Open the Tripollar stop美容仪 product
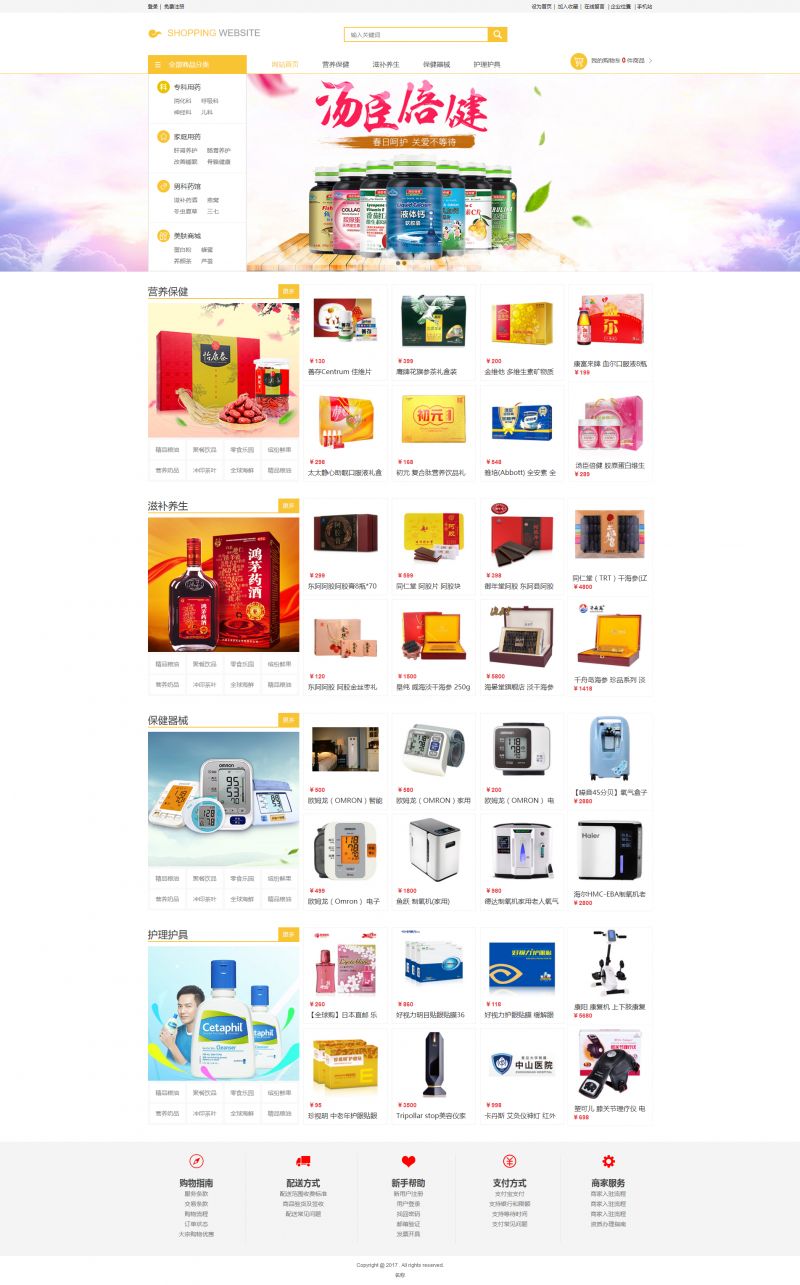Screen dimensions: 800x1285 (432, 1075)
